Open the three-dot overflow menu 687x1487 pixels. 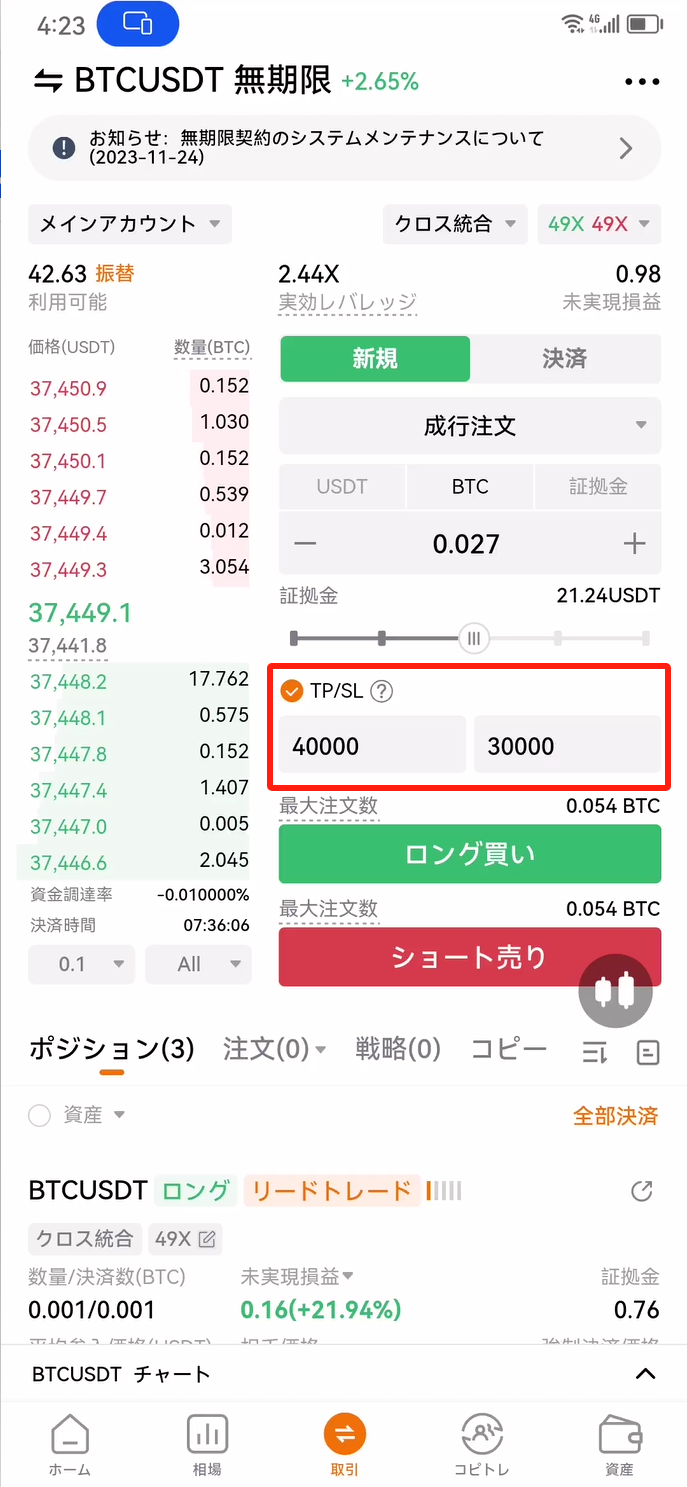642,82
